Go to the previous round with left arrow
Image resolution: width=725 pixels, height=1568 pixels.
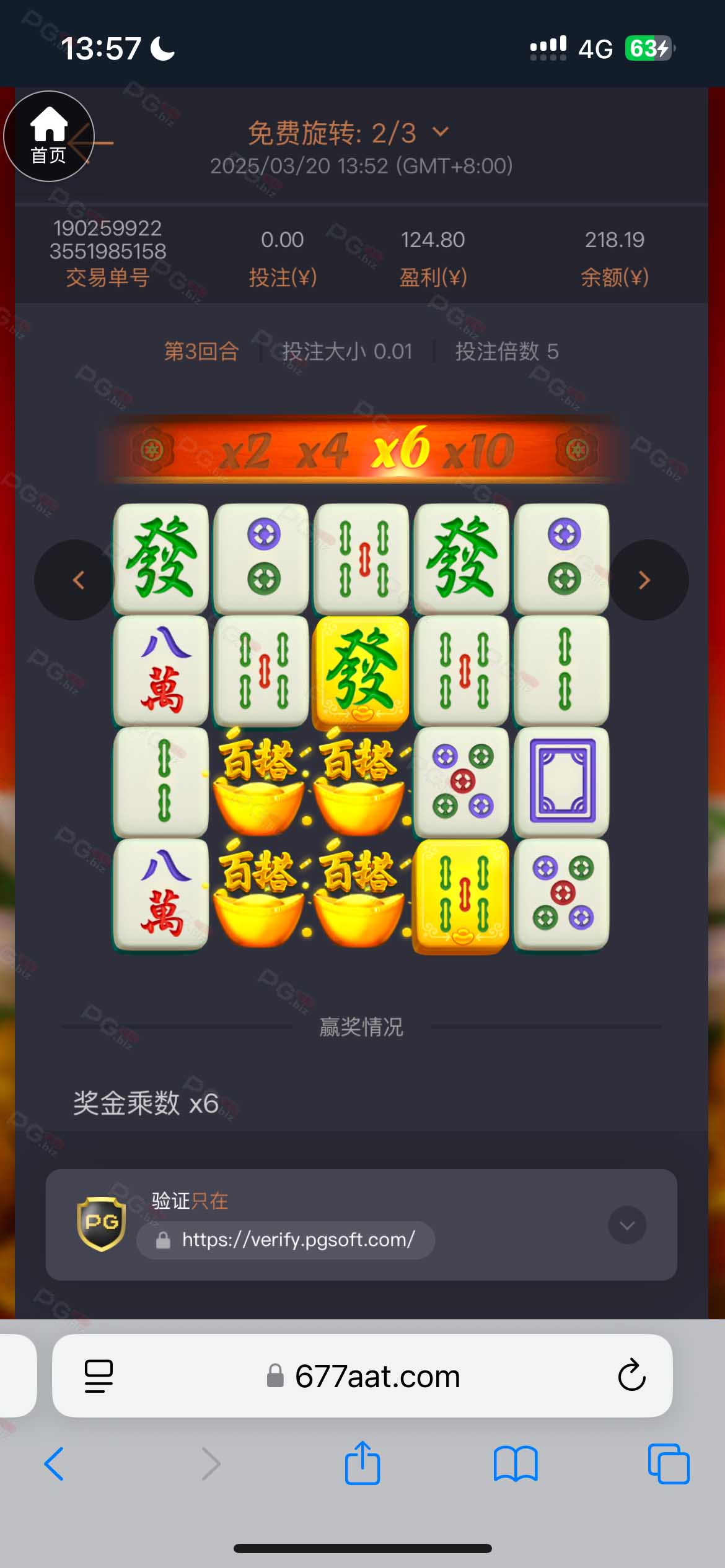77,580
